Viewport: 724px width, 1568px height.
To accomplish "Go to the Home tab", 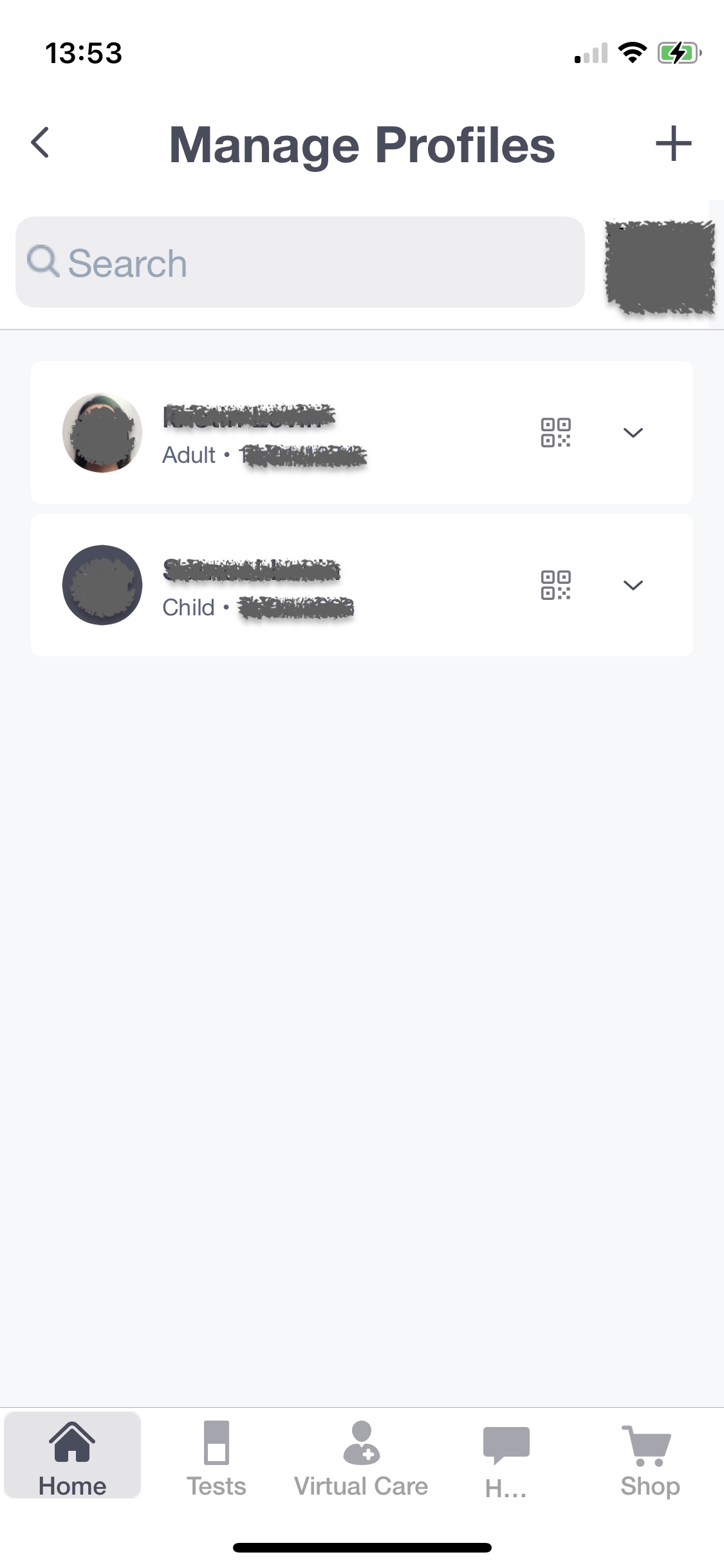I will click(72, 1459).
